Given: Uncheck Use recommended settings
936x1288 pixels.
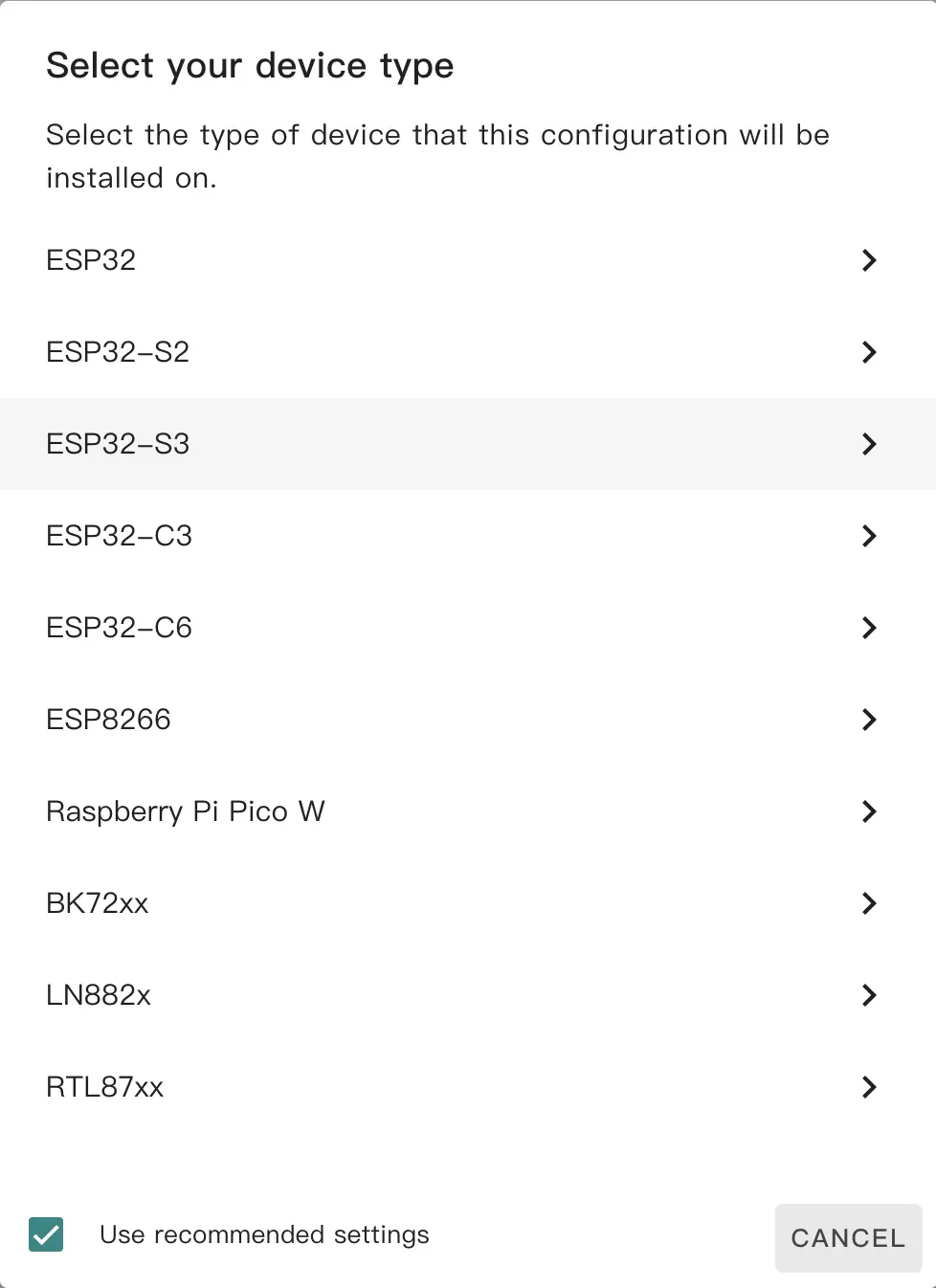Looking at the screenshot, I should click(x=46, y=1234).
